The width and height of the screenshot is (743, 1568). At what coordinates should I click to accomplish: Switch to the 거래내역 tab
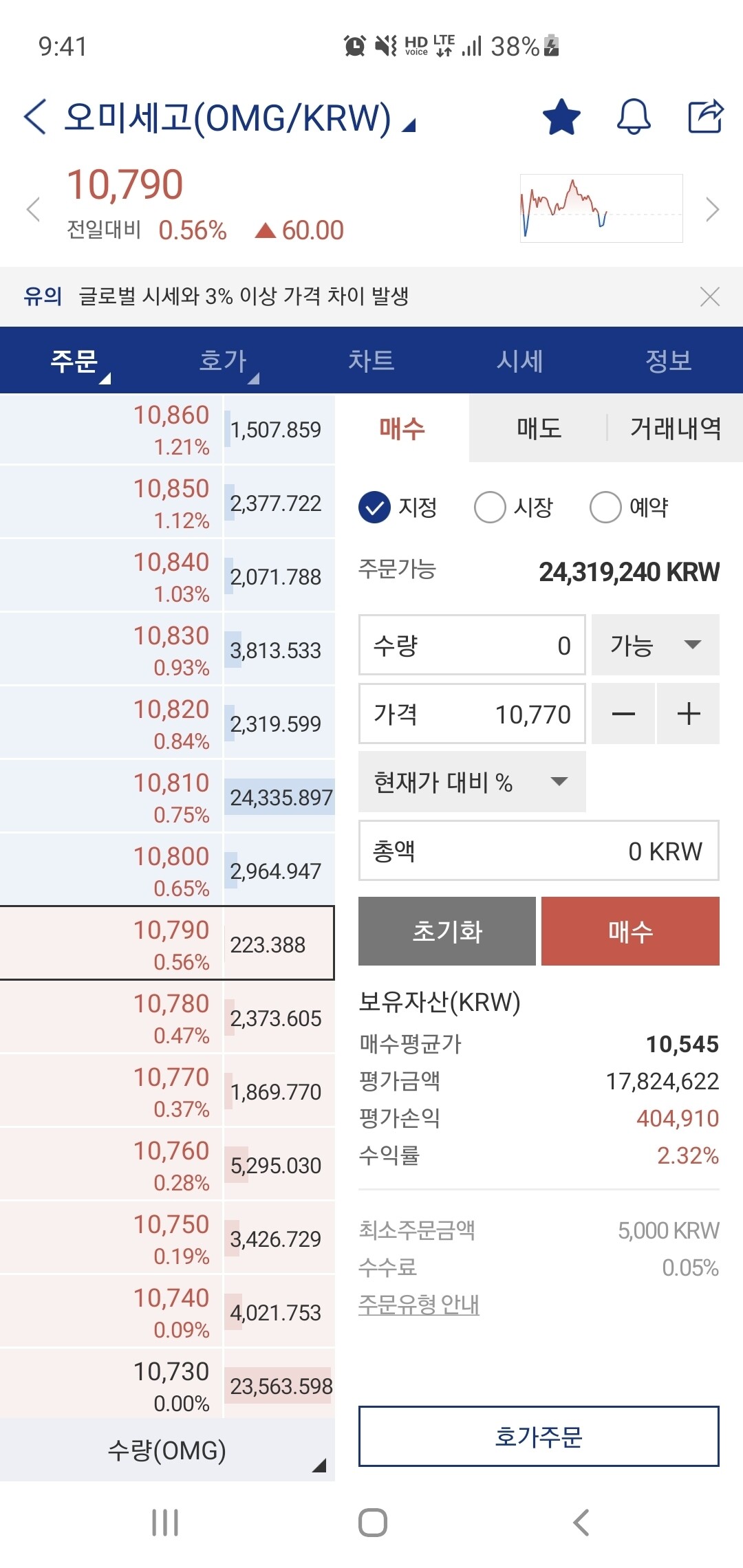click(675, 428)
